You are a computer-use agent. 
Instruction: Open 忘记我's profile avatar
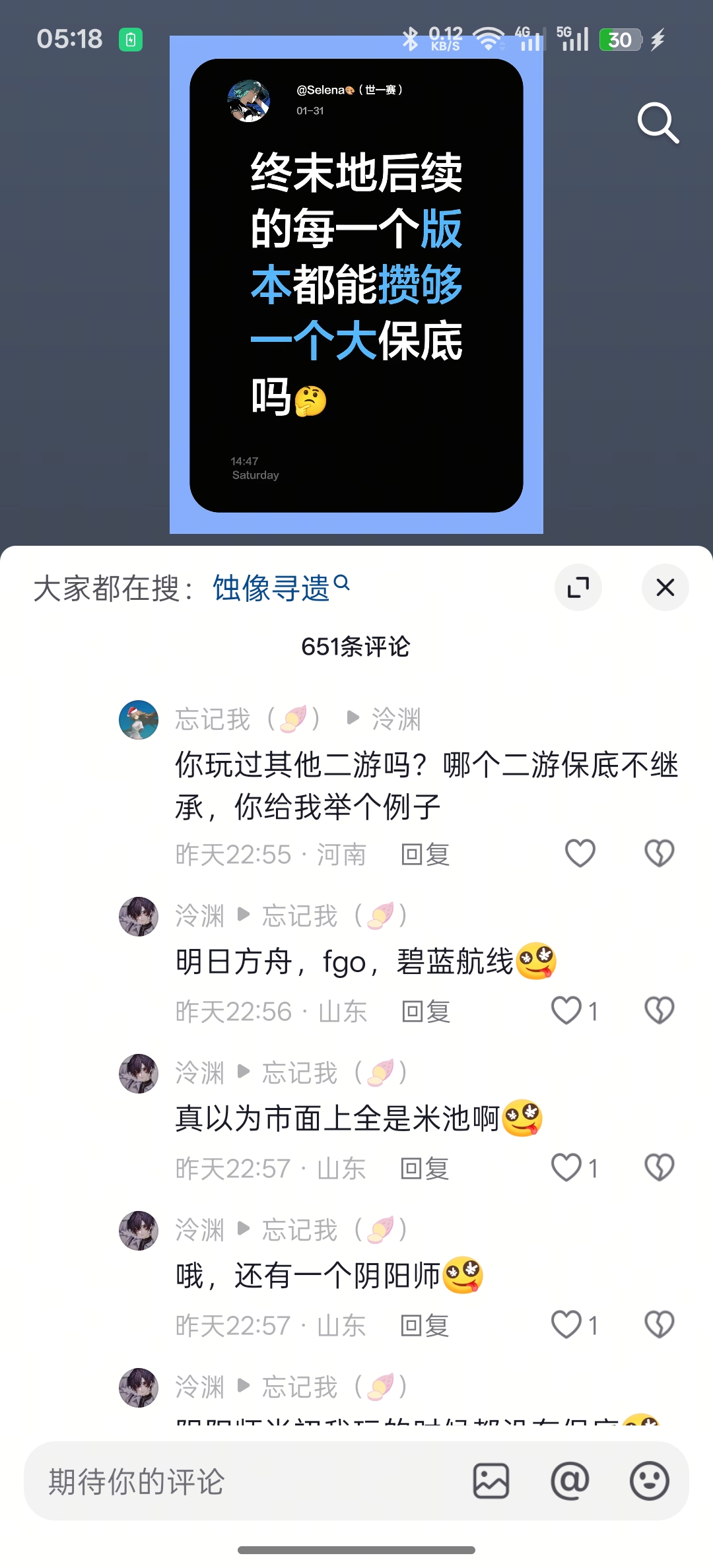click(x=139, y=720)
